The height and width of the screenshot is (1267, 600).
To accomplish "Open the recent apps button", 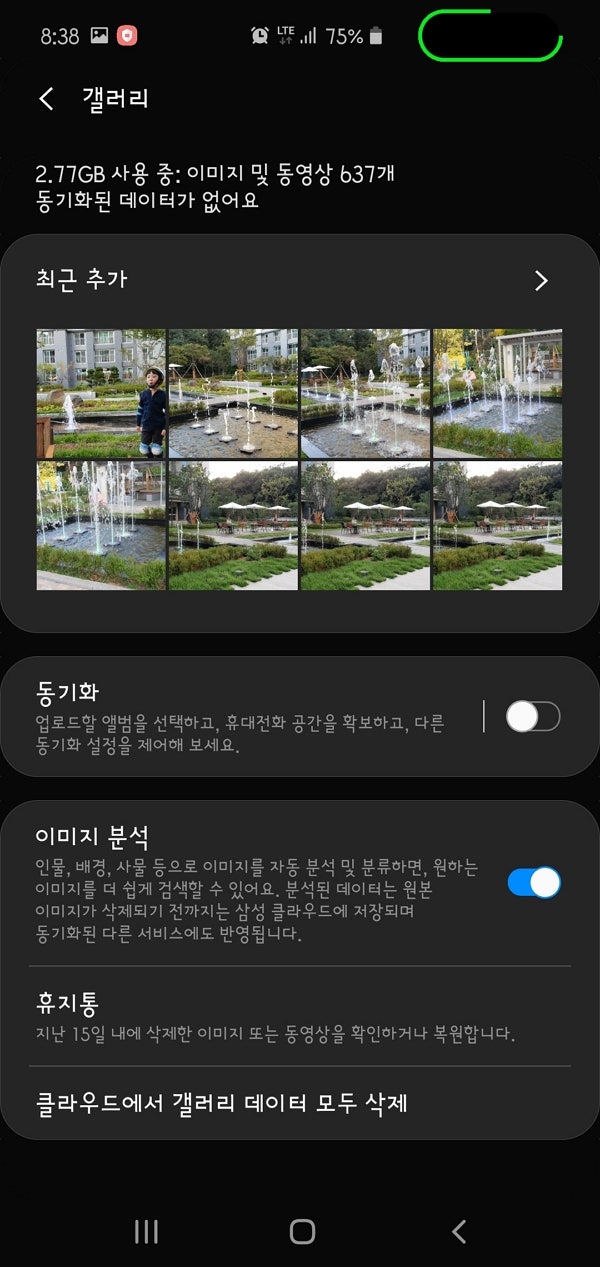I will point(146,1232).
